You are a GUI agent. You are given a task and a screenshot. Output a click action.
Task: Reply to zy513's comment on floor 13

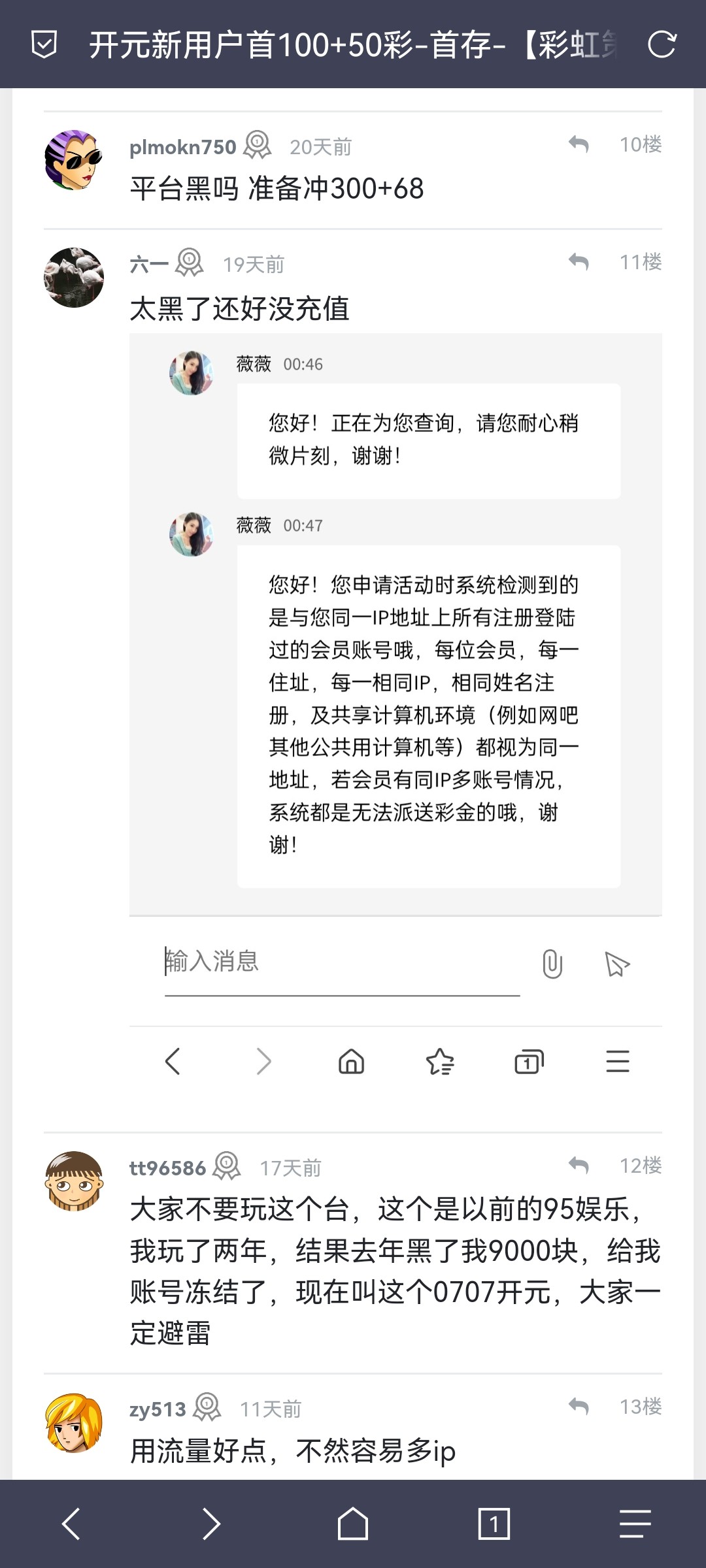[579, 1406]
